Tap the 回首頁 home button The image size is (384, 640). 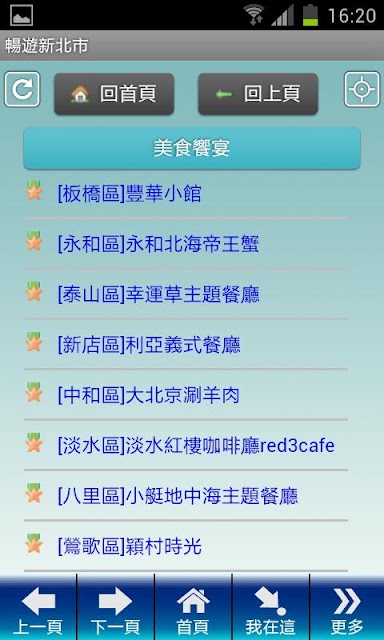[x=114, y=94]
